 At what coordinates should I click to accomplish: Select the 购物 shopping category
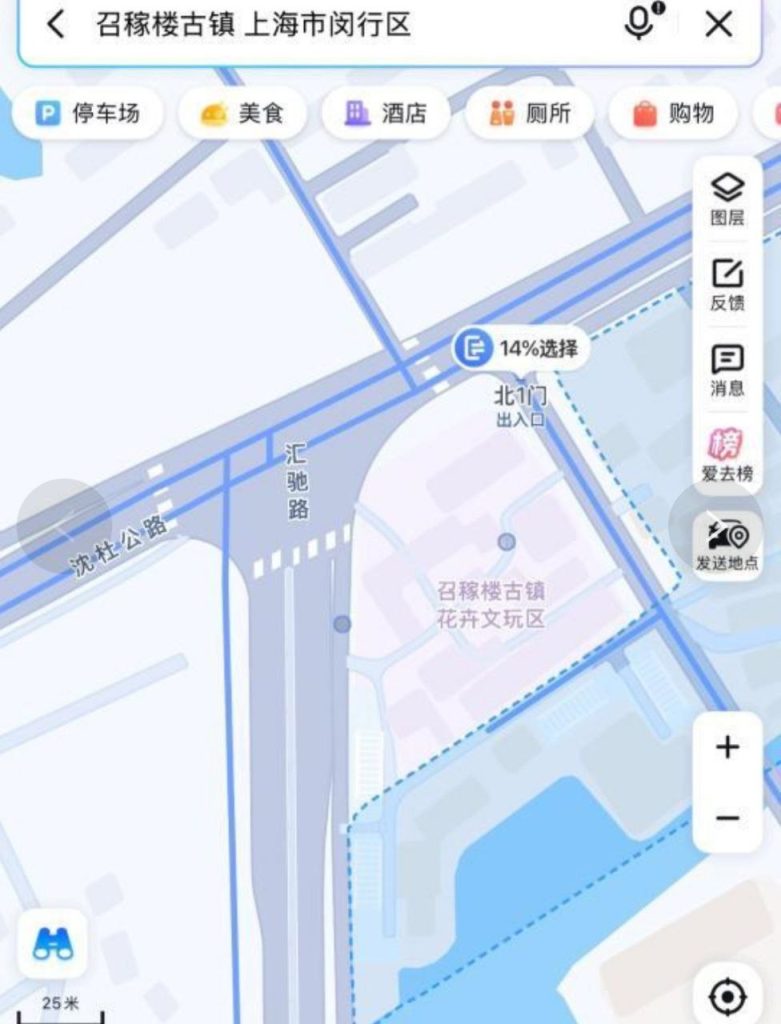click(674, 113)
